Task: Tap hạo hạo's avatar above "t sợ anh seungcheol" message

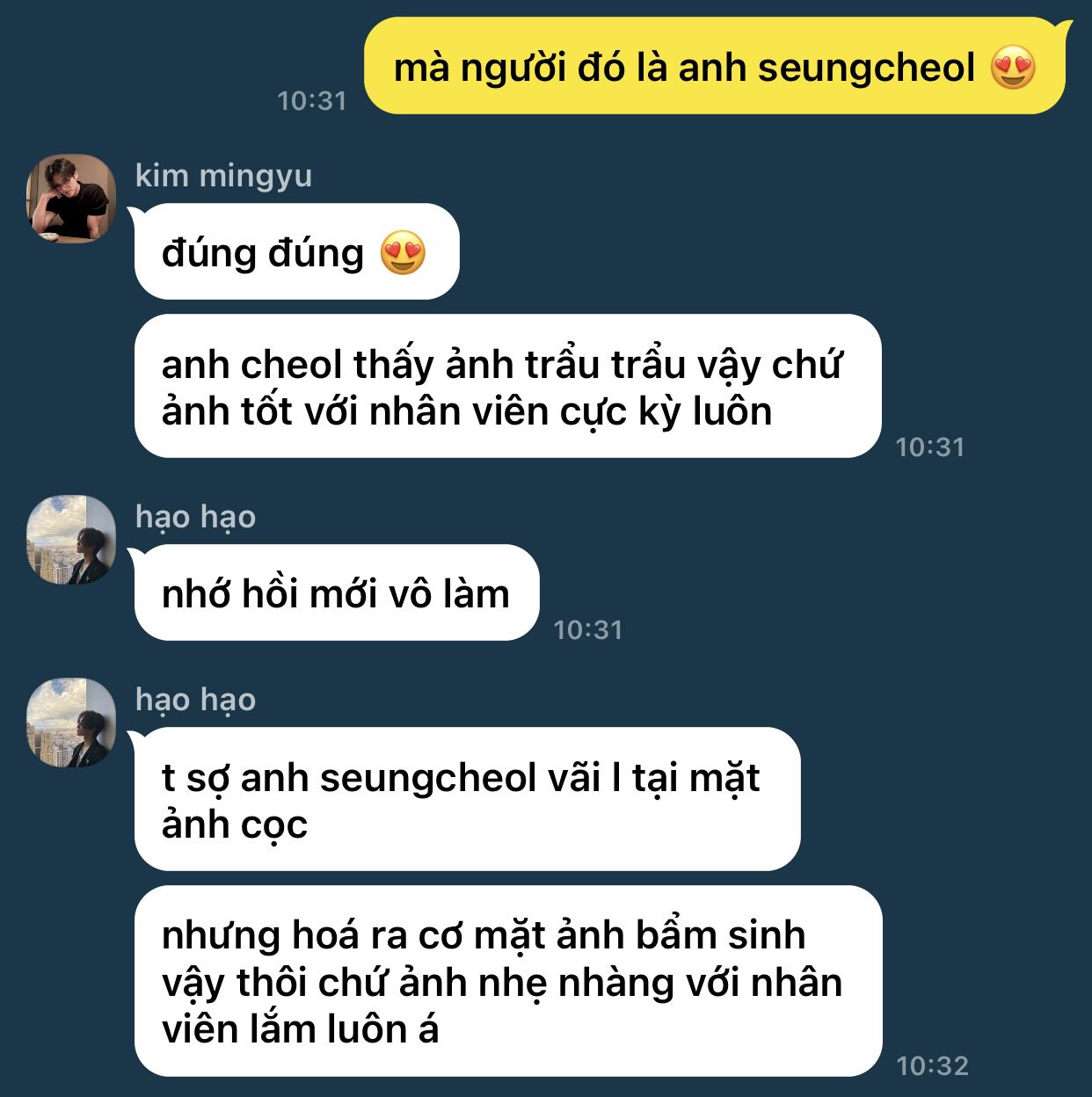Action: pyautogui.click(x=71, y=723)
